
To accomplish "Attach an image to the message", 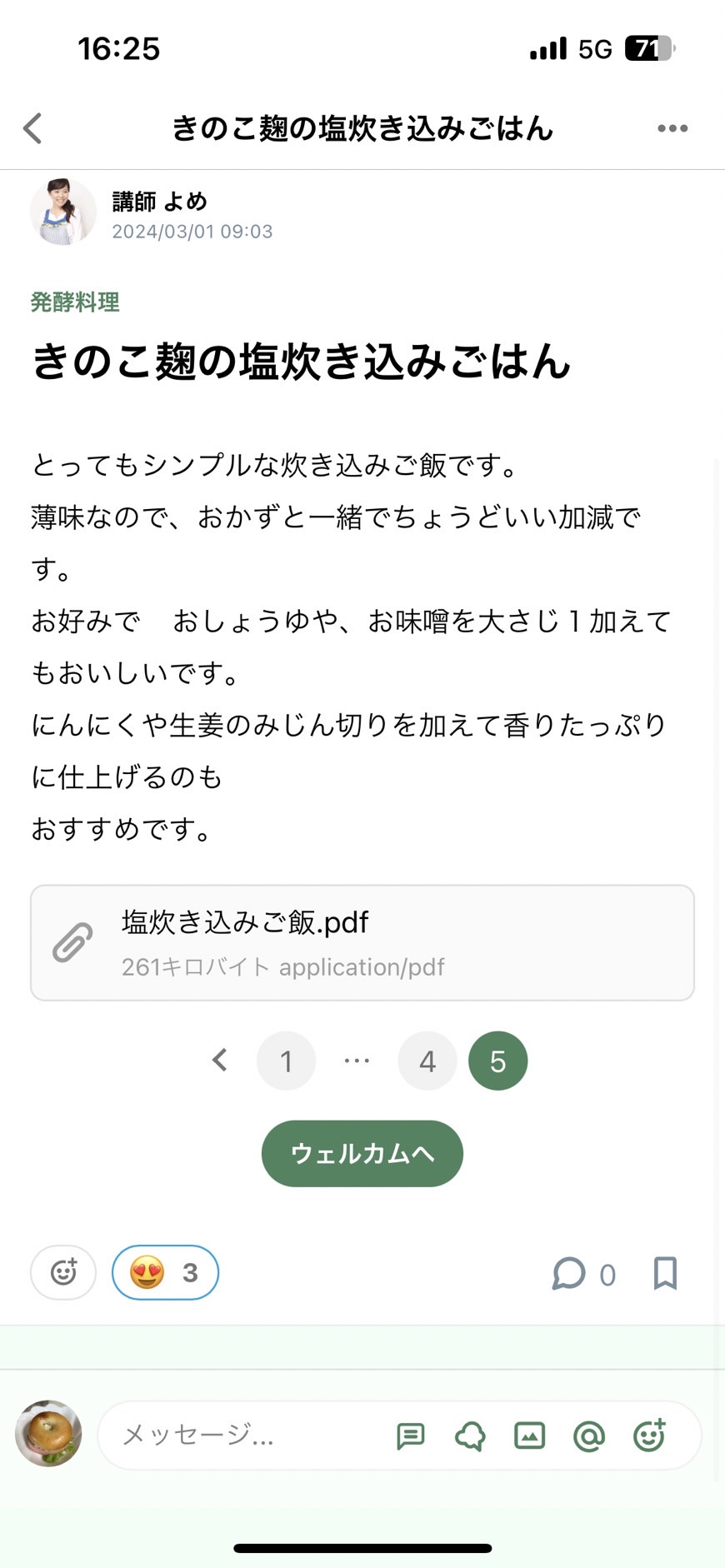I will [x=529, y=1436].
